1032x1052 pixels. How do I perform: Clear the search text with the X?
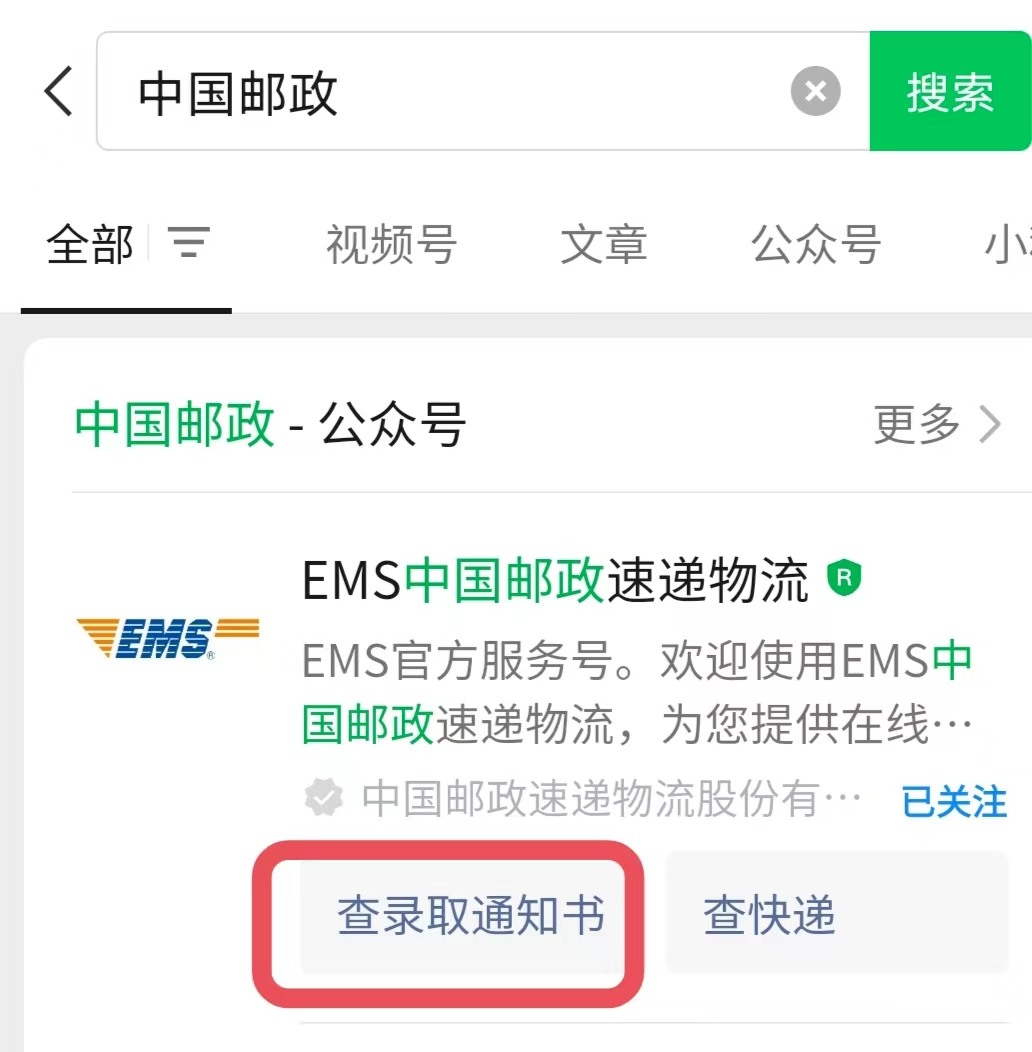815,92
